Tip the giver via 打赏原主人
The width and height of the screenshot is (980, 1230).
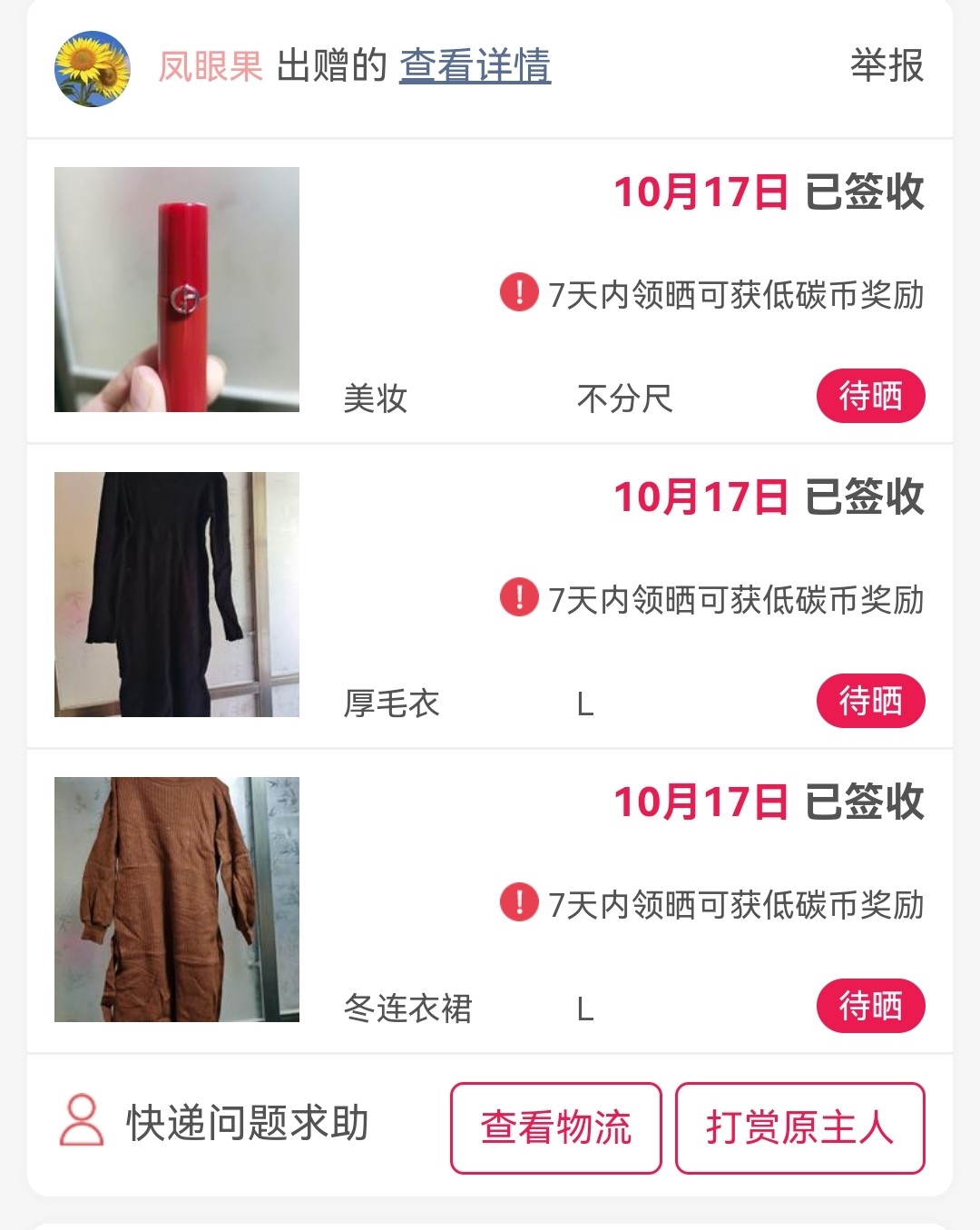[799, 1127]
